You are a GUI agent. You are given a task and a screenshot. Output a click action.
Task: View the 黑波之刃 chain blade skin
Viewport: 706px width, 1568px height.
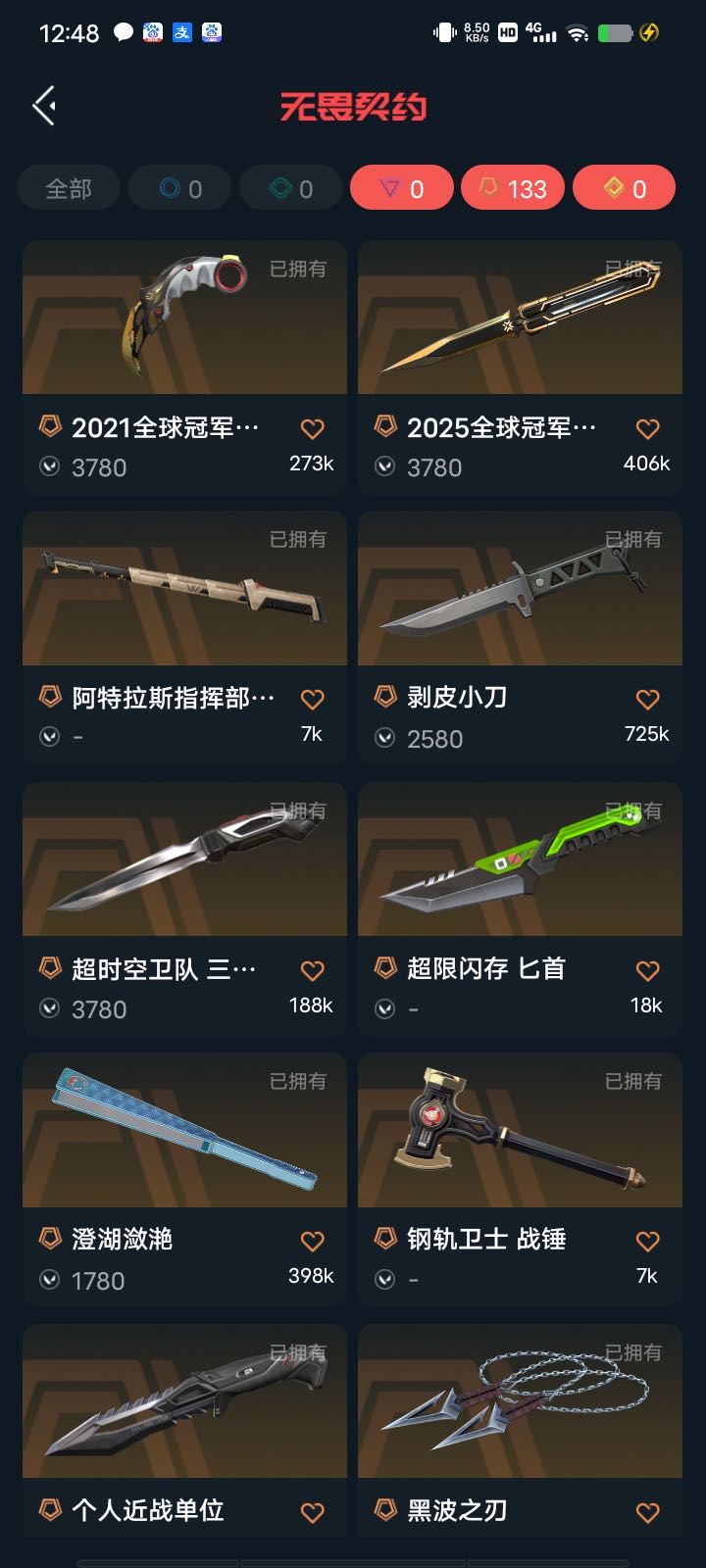tap(520, 1402)
